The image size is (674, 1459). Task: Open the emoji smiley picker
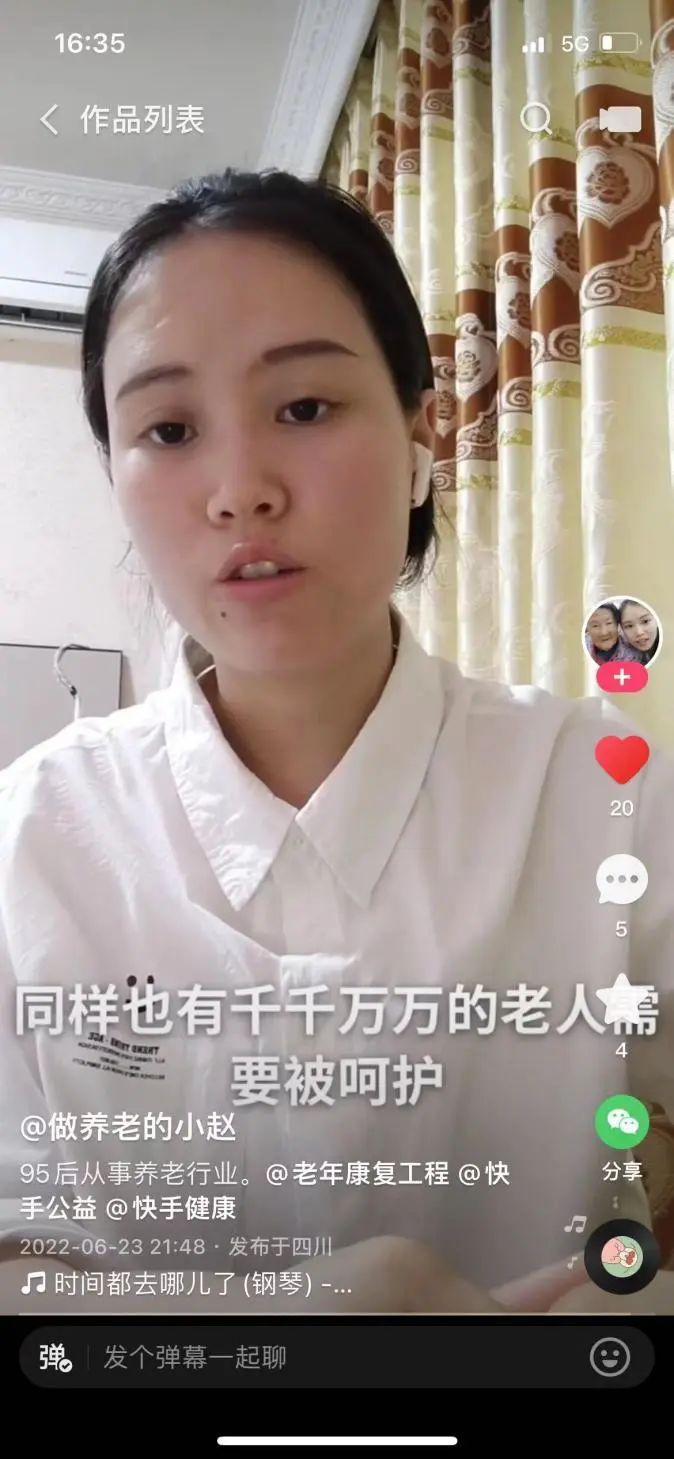coord(610,1357)
